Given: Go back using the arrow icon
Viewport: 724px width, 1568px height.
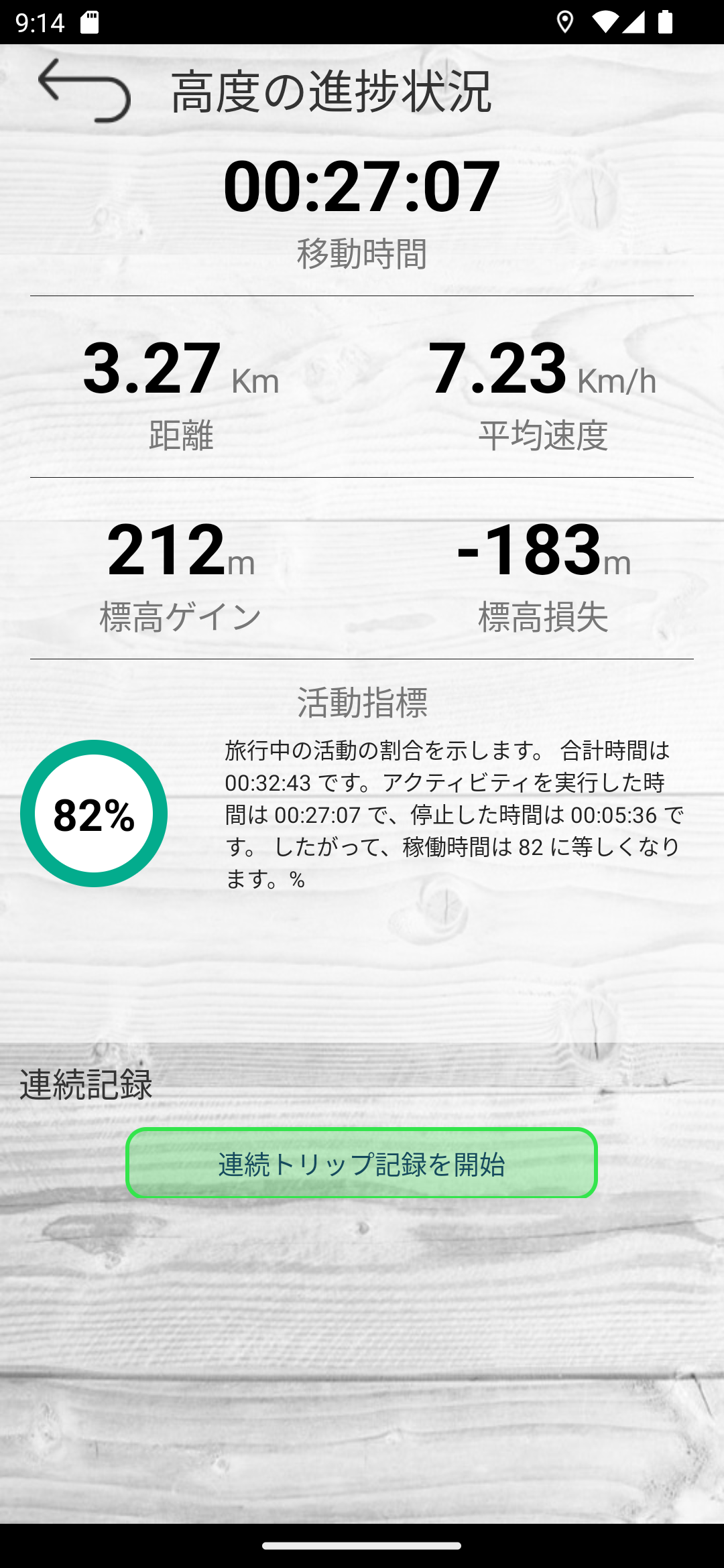Looking at the screenshot, I should pos(84,90).
